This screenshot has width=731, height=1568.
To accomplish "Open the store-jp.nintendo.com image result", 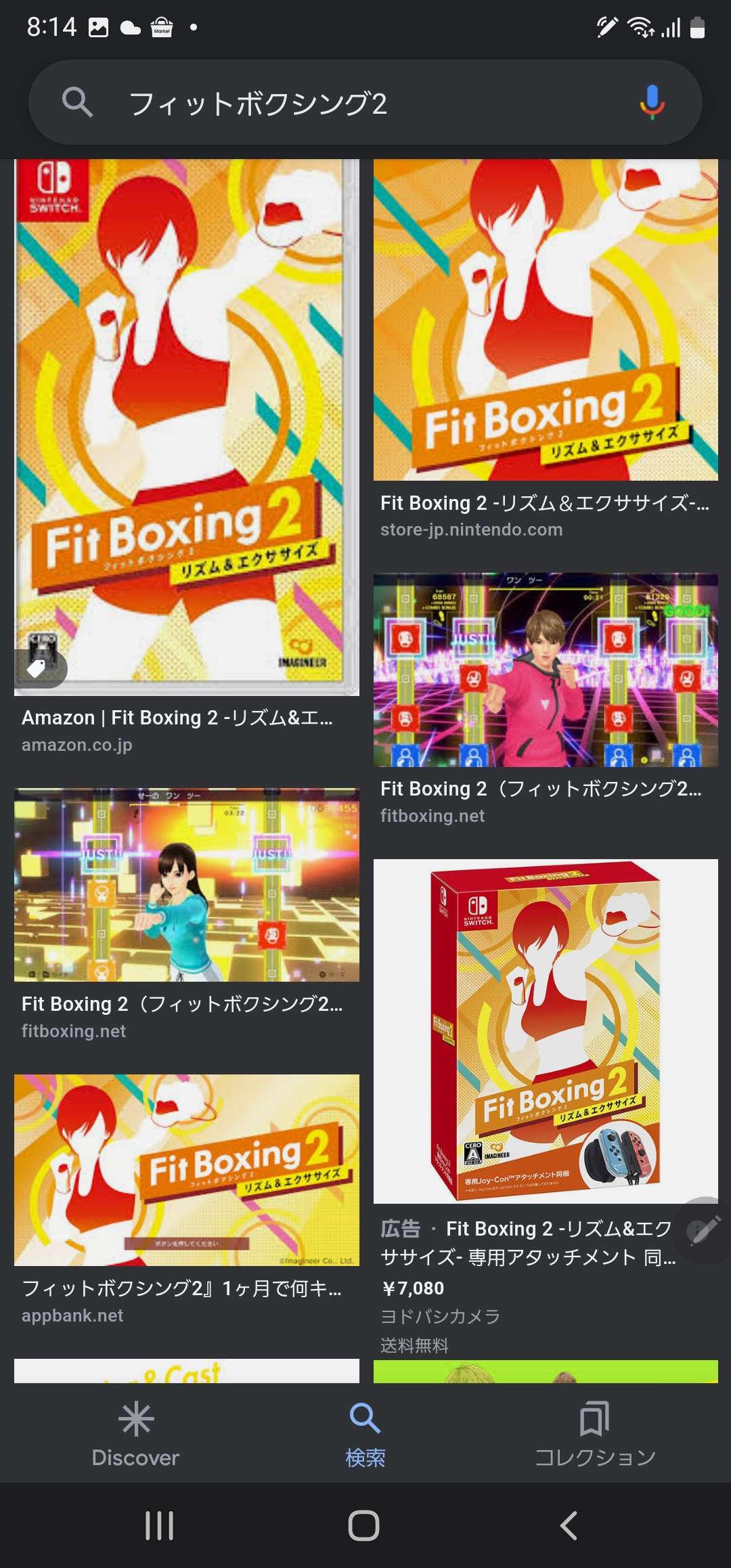I will [x=546, y=320].
